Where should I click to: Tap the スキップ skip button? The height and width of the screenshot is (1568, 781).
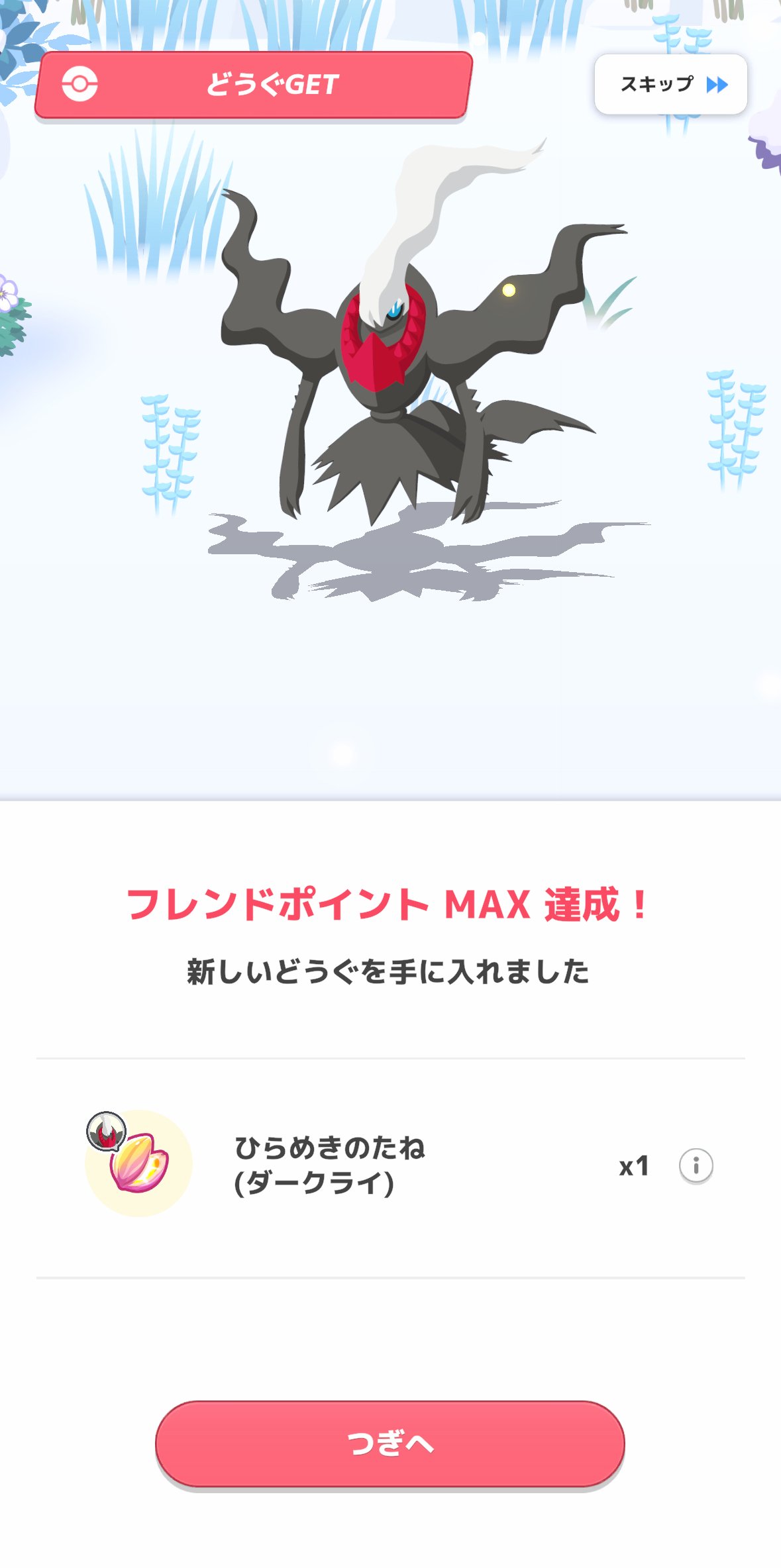tap(671, 85)
